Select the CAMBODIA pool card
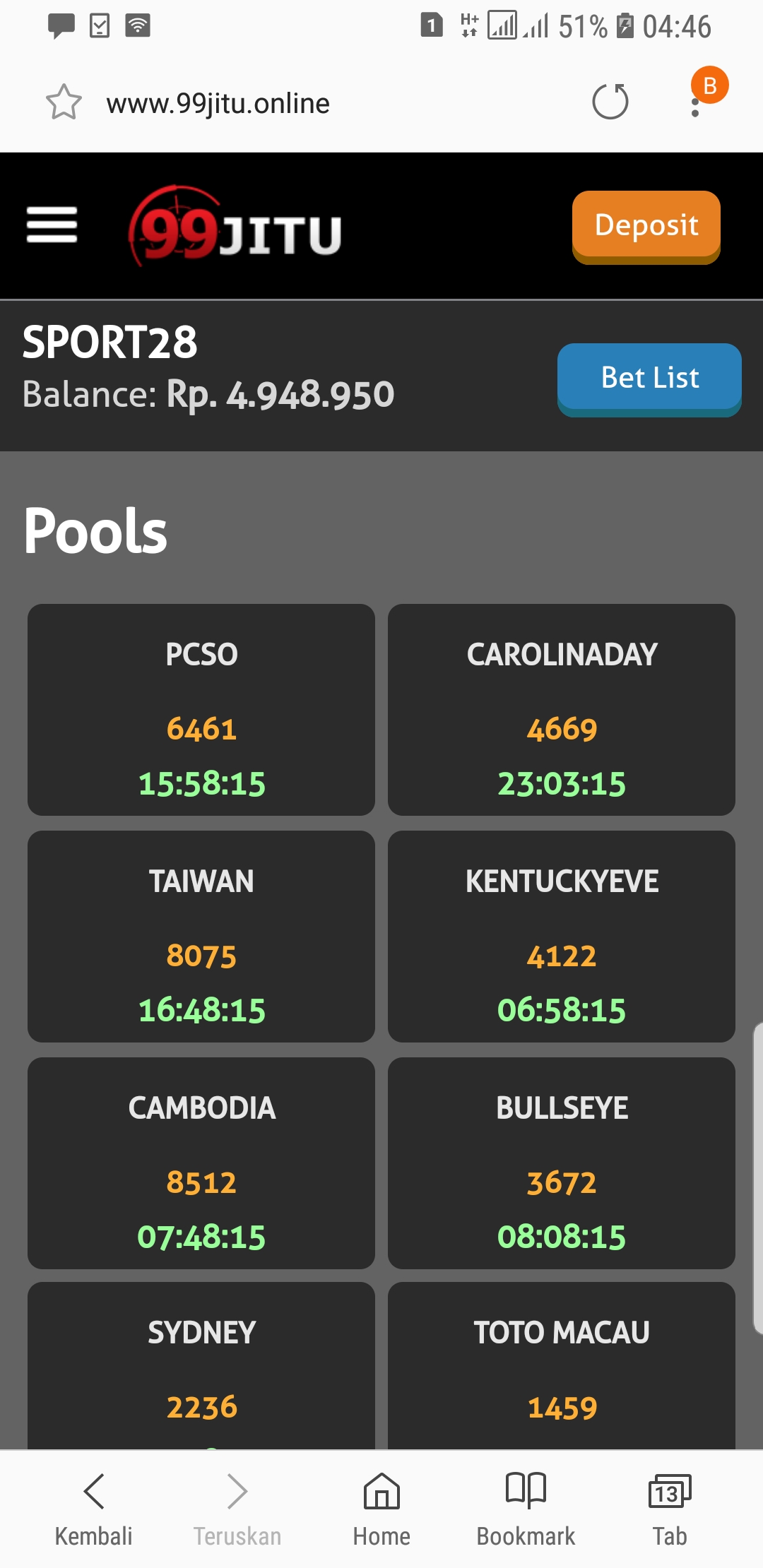This screenshot has height=1568, width=763. pos(201,1163)
